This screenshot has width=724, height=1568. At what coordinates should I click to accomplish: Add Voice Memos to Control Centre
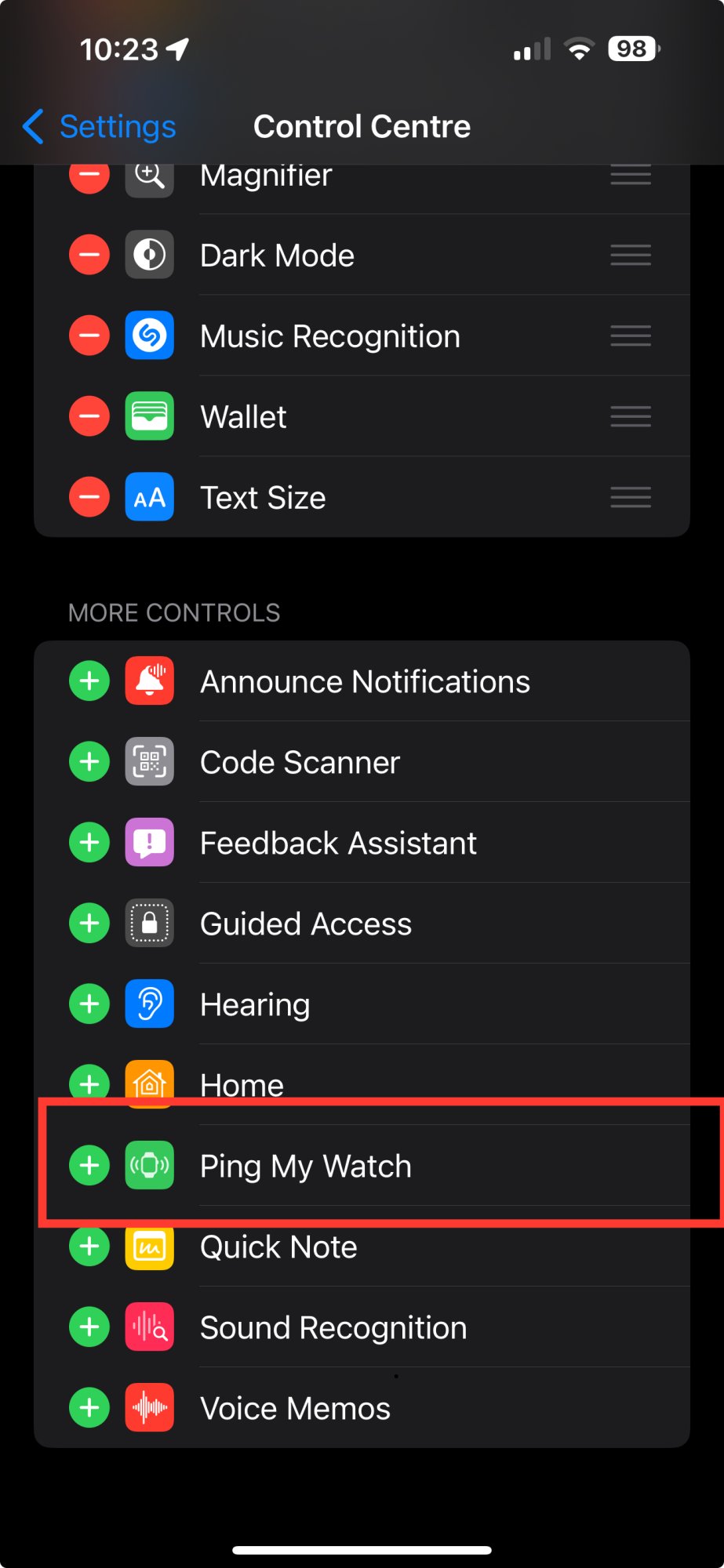pos(89,1407)
